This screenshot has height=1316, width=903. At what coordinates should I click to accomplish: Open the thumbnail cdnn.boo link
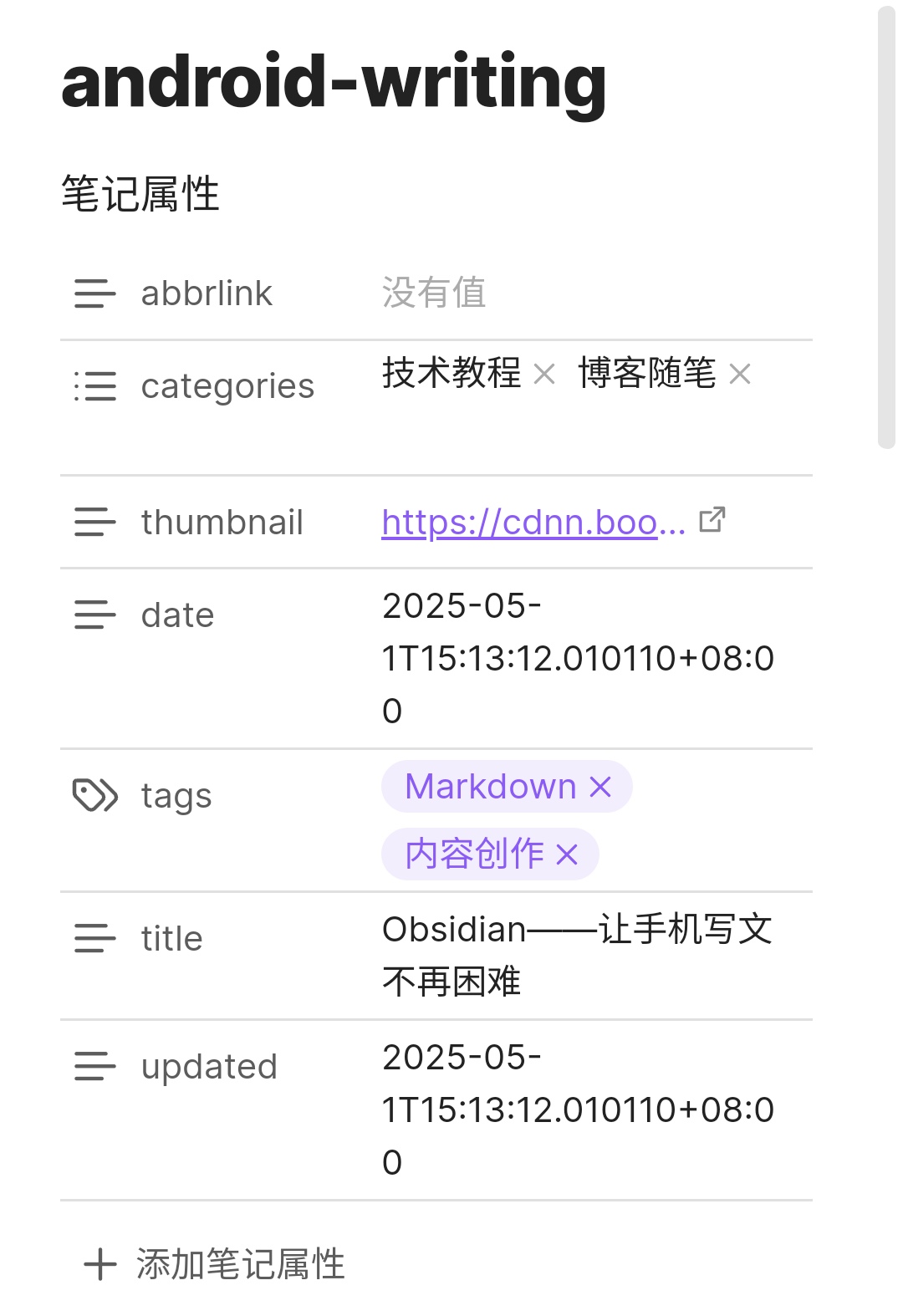533,523
